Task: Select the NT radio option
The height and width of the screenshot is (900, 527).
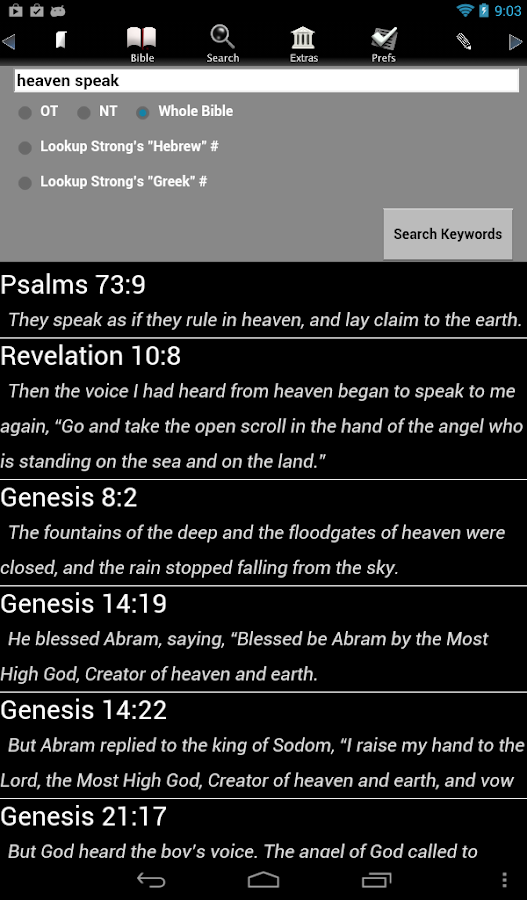Action: [x=97, y=111]
